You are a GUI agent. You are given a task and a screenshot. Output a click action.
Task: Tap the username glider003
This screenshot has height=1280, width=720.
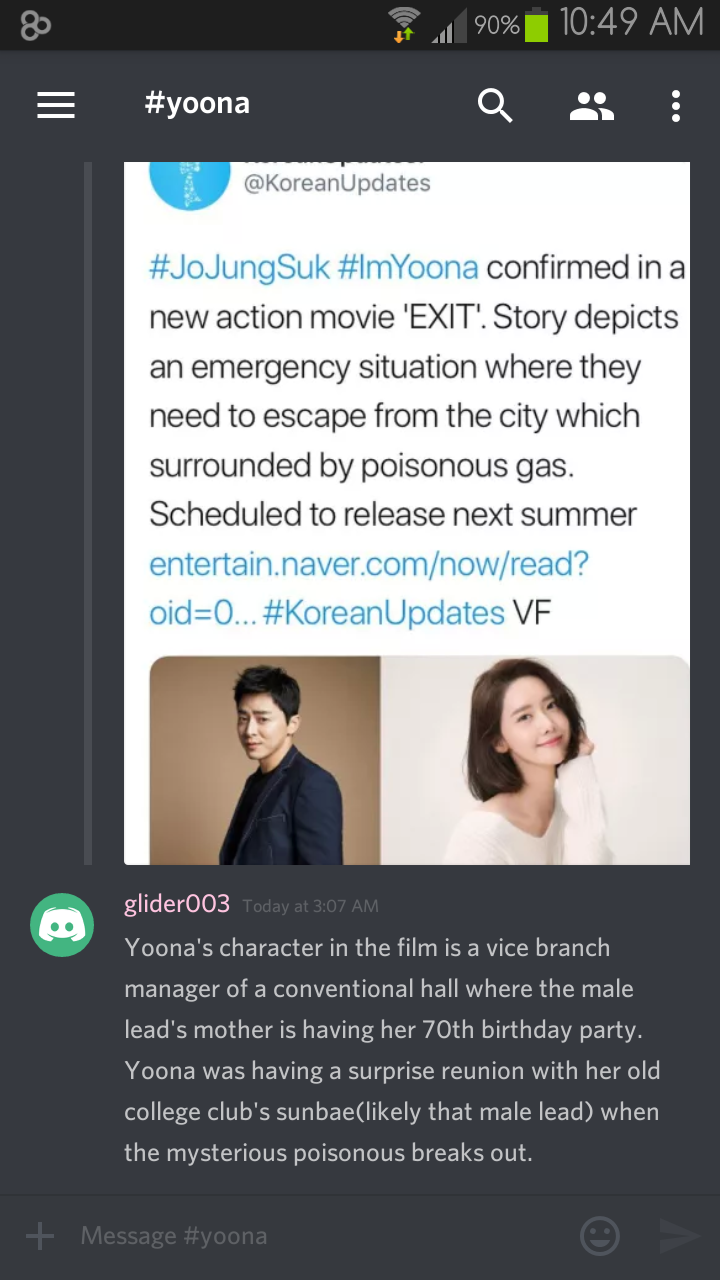coord(177,904)
